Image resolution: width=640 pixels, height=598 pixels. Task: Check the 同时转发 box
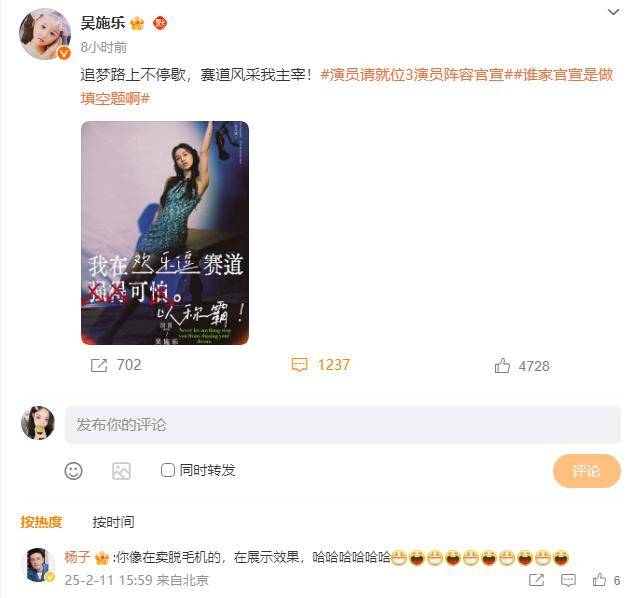pyautogui.click(x=168, y=470)
